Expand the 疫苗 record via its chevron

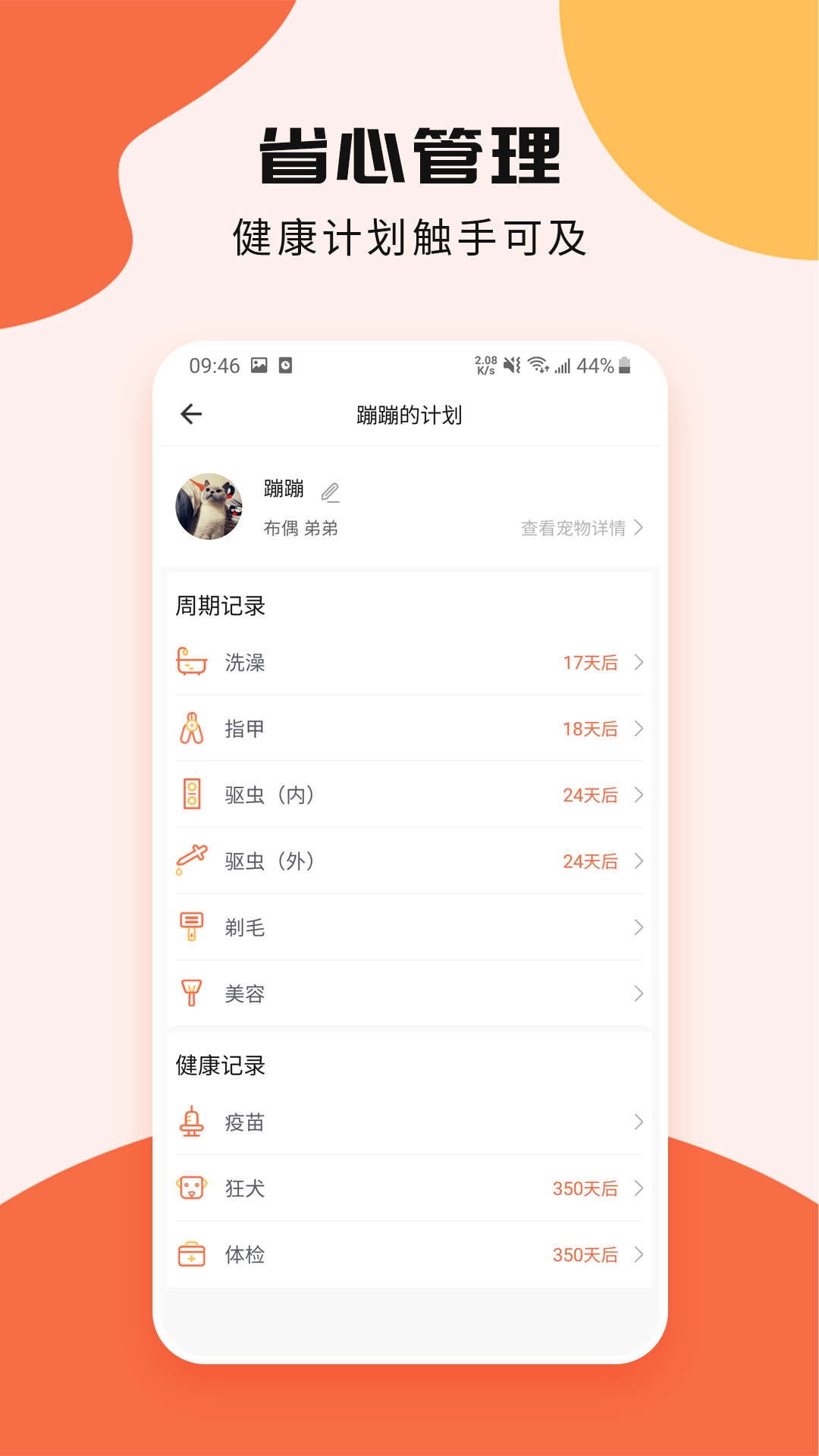click(x=639, y=1122)
